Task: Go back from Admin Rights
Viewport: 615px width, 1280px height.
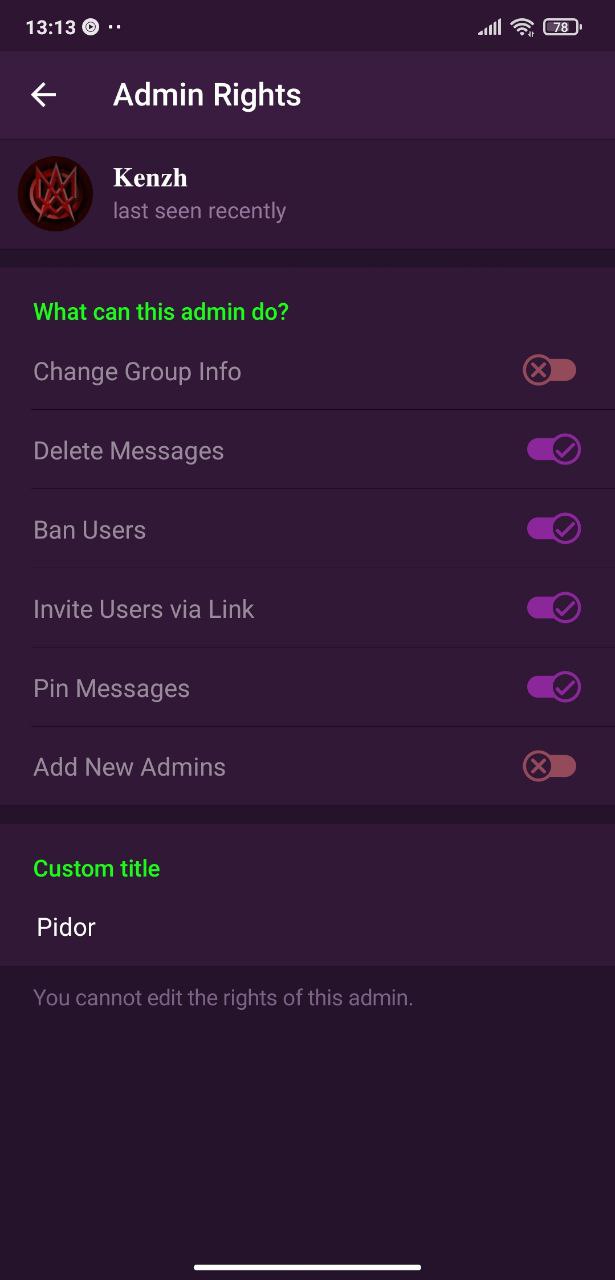Action: (x=44, y=95)
